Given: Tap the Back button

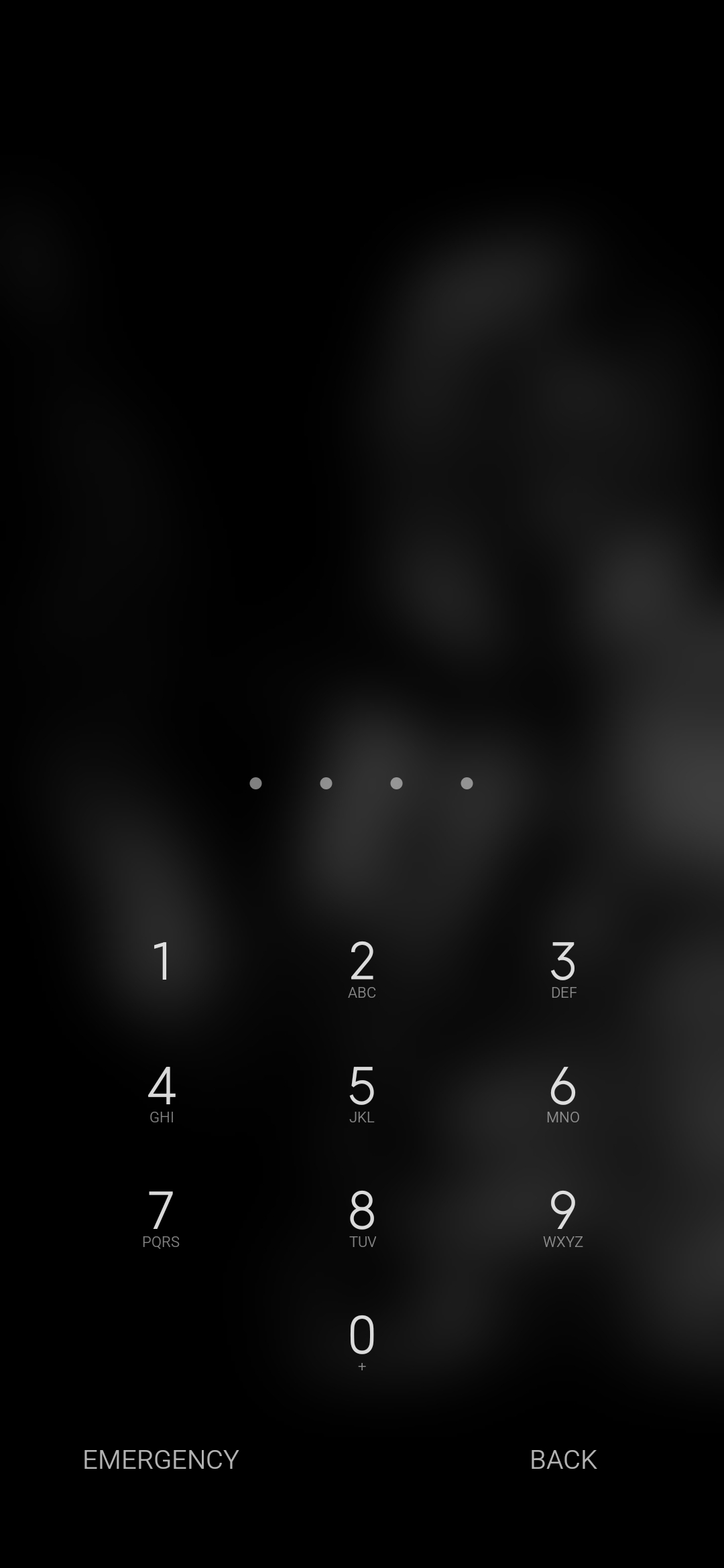Looking at the screenshot, I should (x=563, y=1459).
